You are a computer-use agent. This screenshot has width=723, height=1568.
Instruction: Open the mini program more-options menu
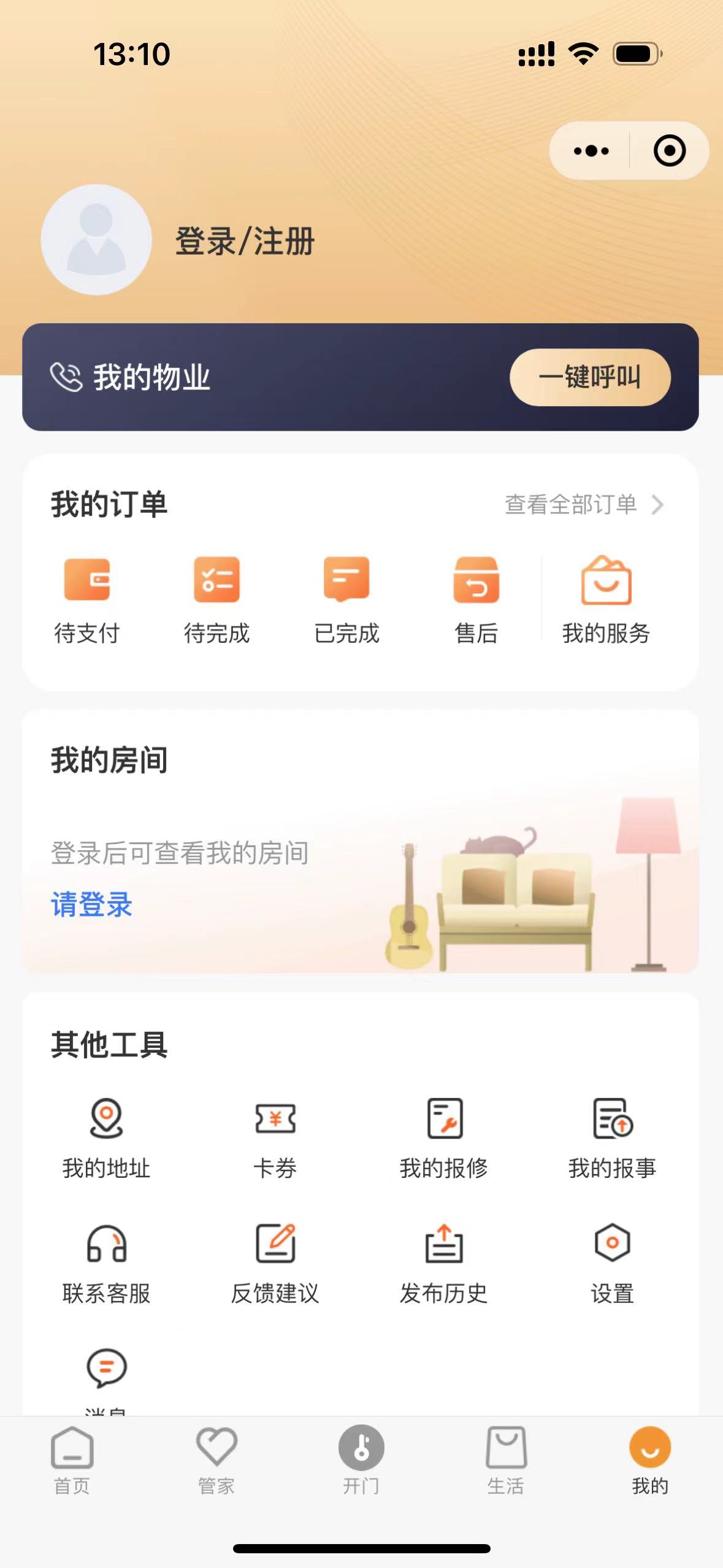tap(591, 151)
